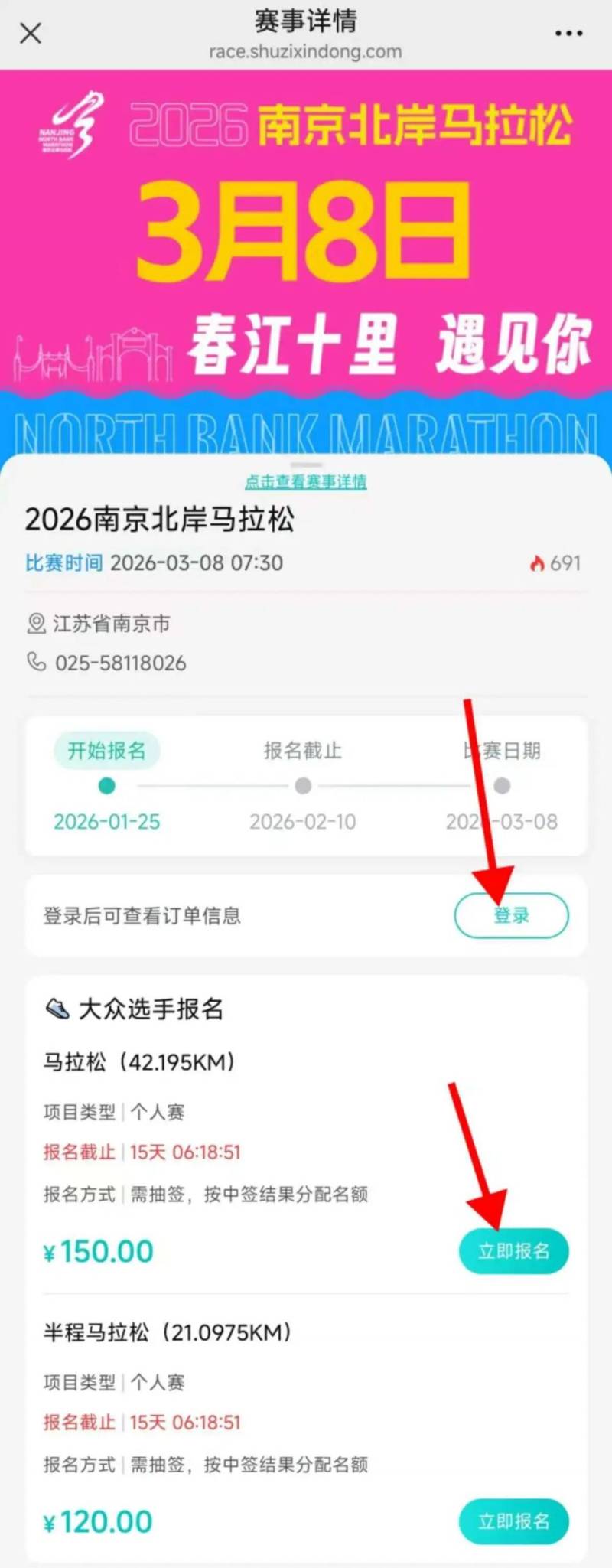
Task: Tap 立即报名 for the full marathon
Action: click(513, 1251)
